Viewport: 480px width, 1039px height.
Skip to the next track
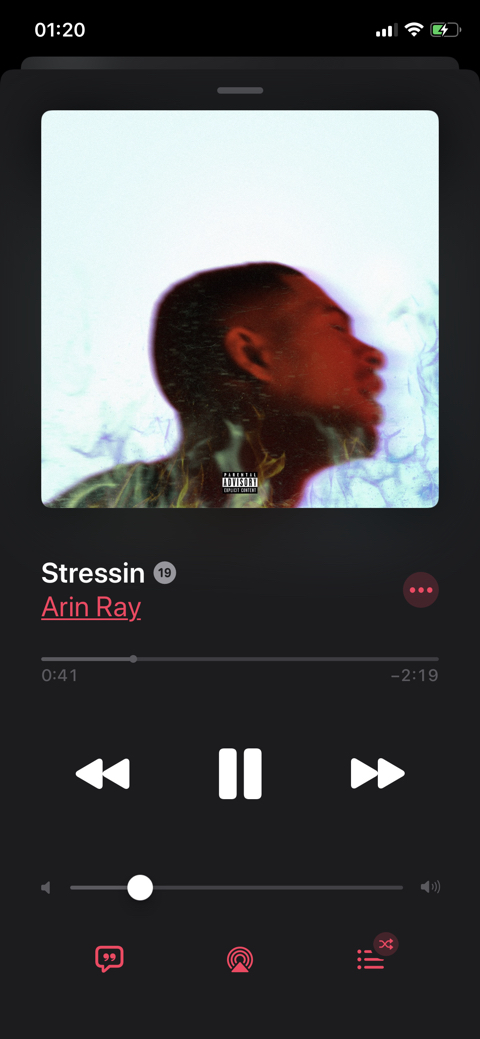[x=377, y=773]
